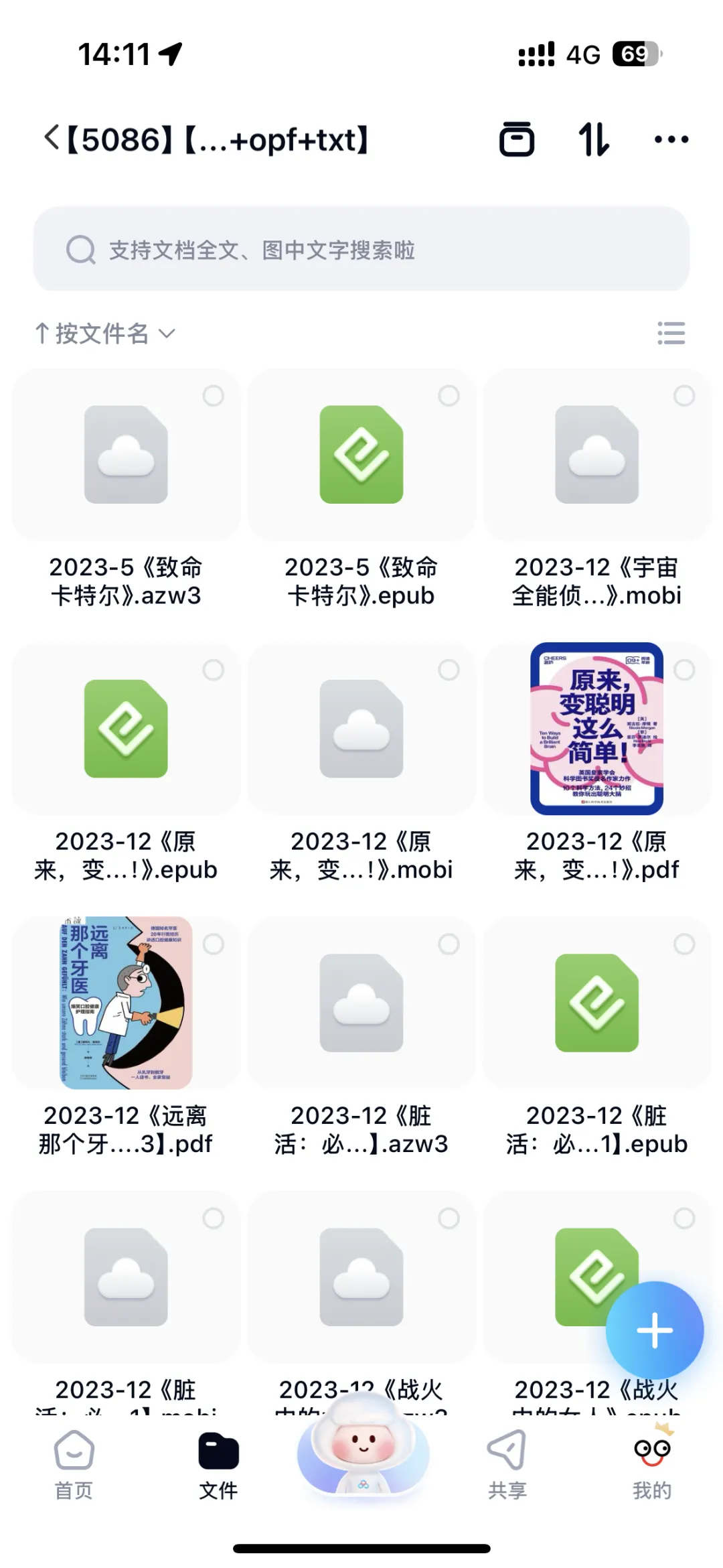The image size is (723, 1568).
Task: Open the center assistant mascot button
Action: [x=362, y=1453]
